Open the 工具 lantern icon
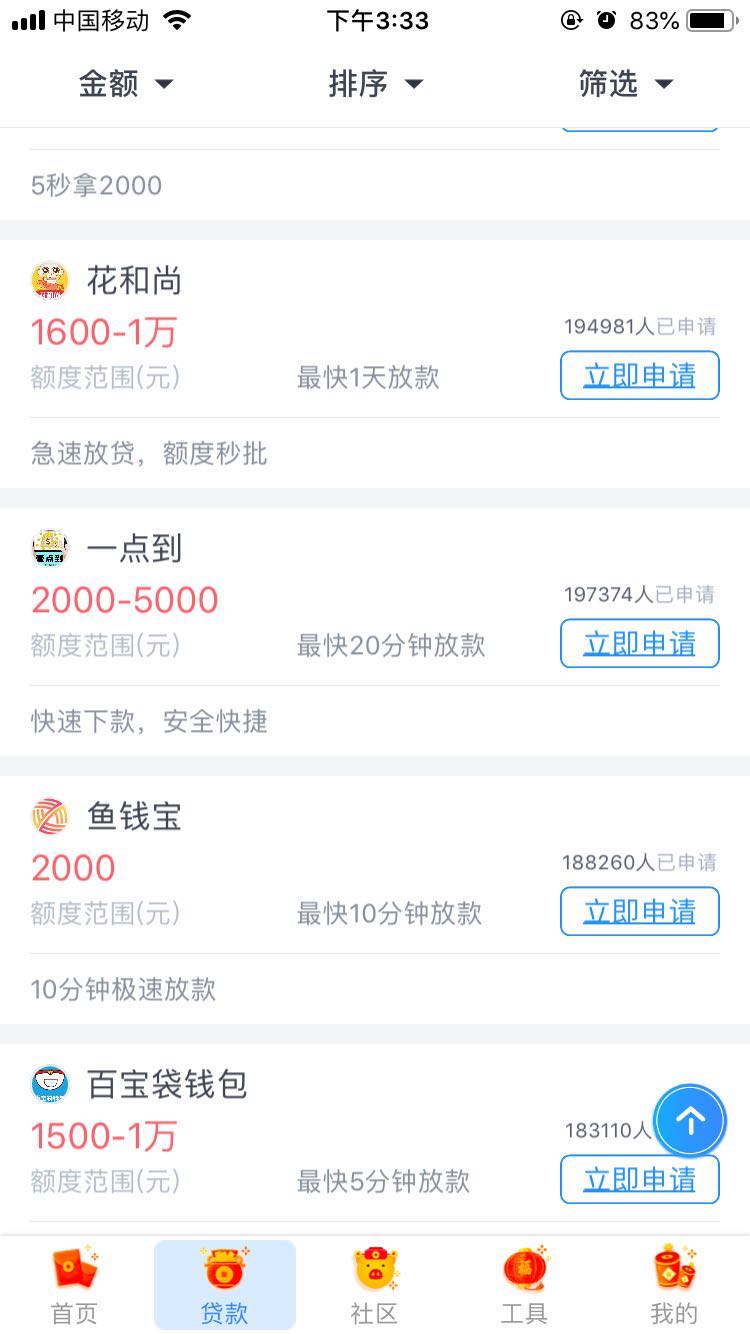The height and width of the screenshot is (1334, 750). pos(524,1266)
